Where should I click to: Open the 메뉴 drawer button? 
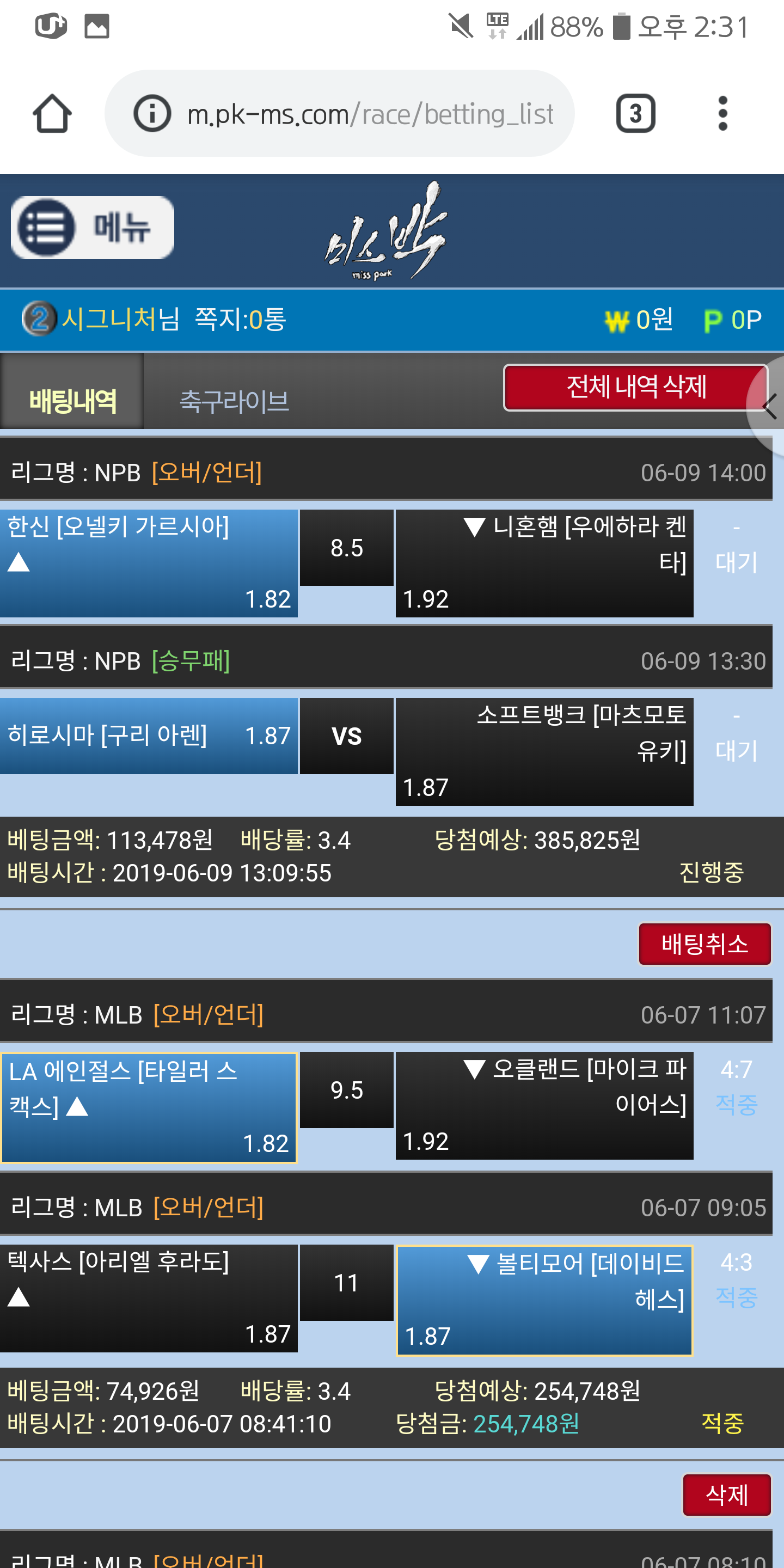pyautogui.click(x=93, y=227)
